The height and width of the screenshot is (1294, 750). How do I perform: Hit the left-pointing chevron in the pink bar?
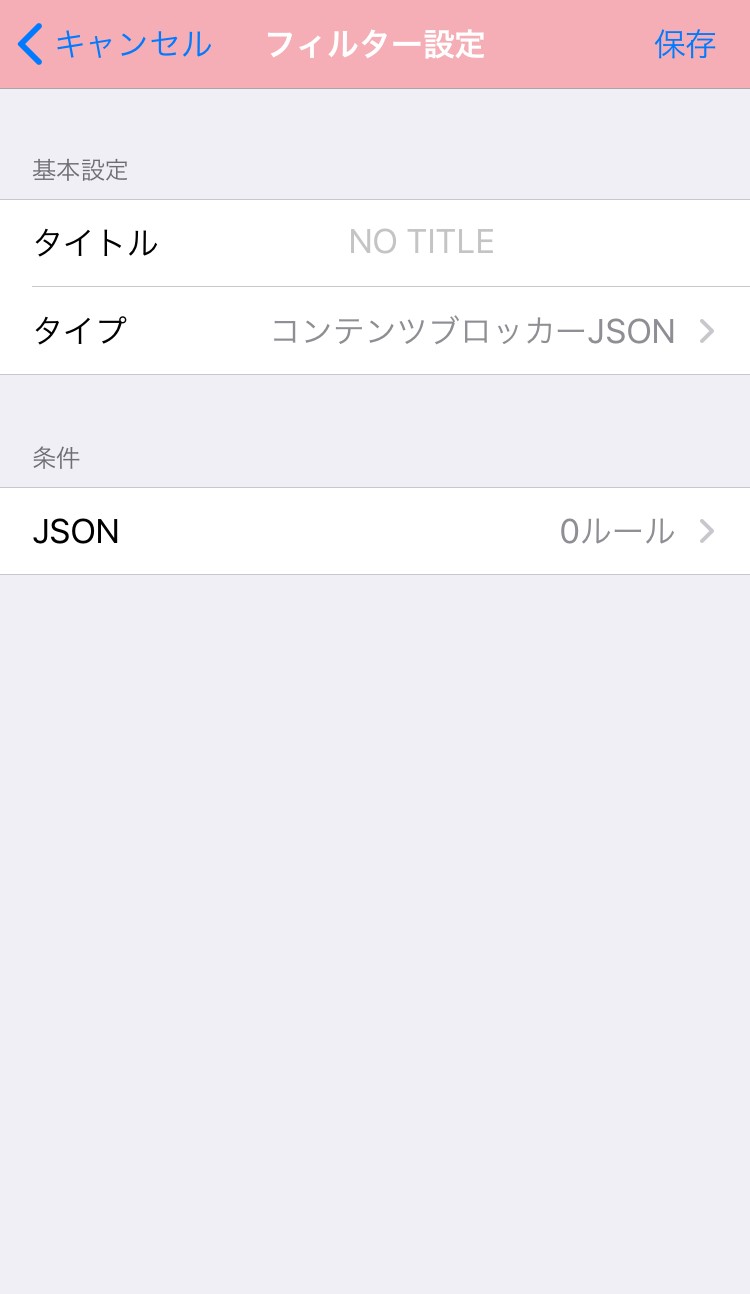[28, 44]
